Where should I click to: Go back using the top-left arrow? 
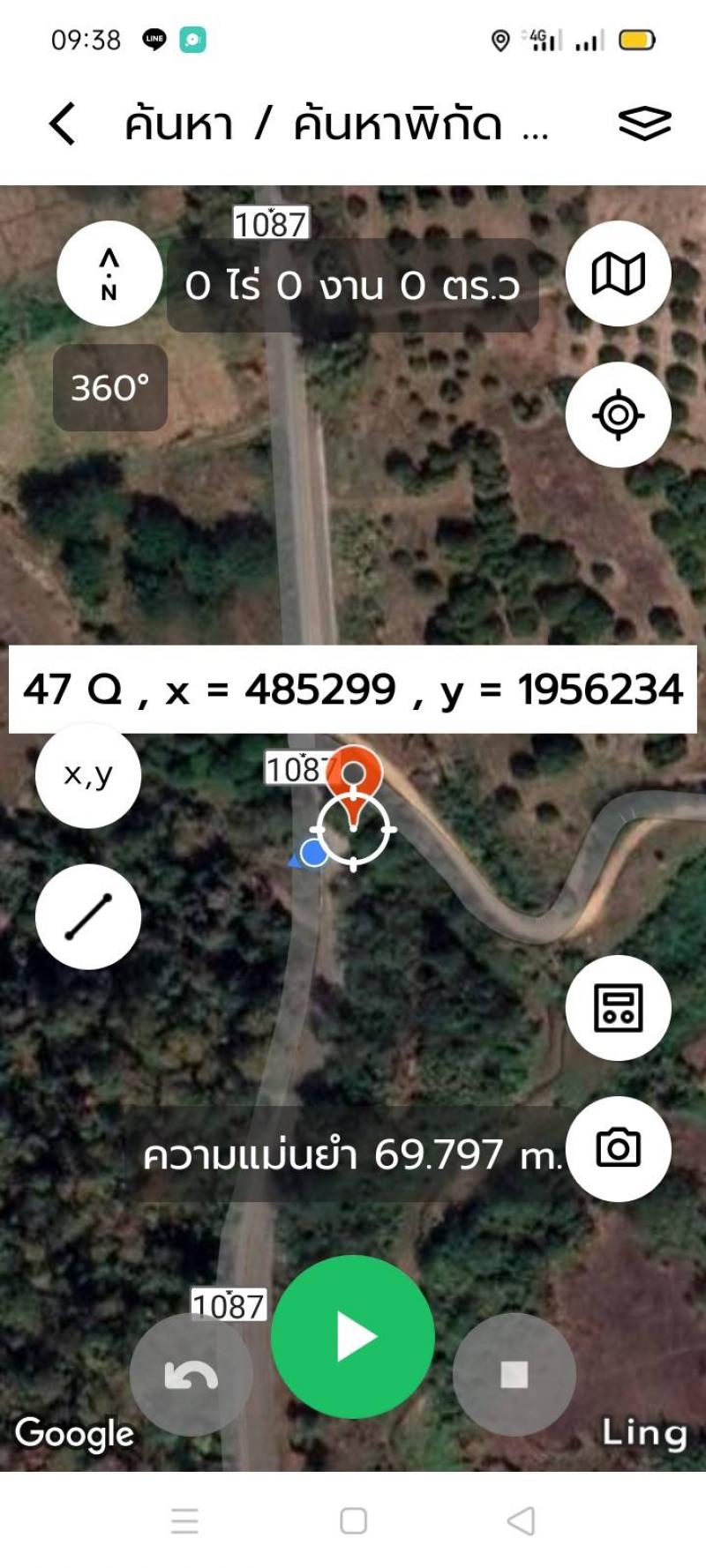pyautogui.click(x=62, y=123)
